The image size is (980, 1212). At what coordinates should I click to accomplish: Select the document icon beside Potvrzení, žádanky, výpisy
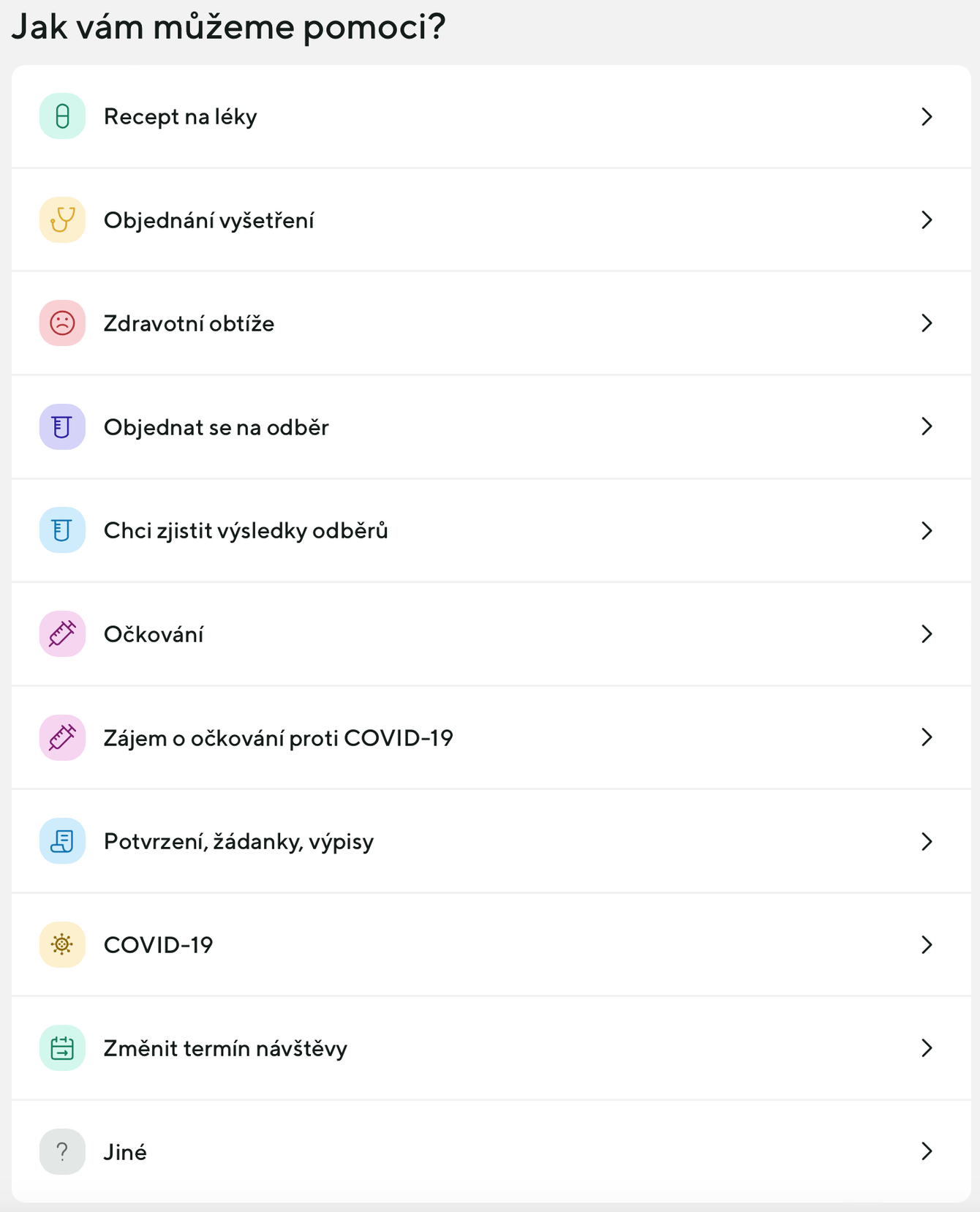click(62, 841)
